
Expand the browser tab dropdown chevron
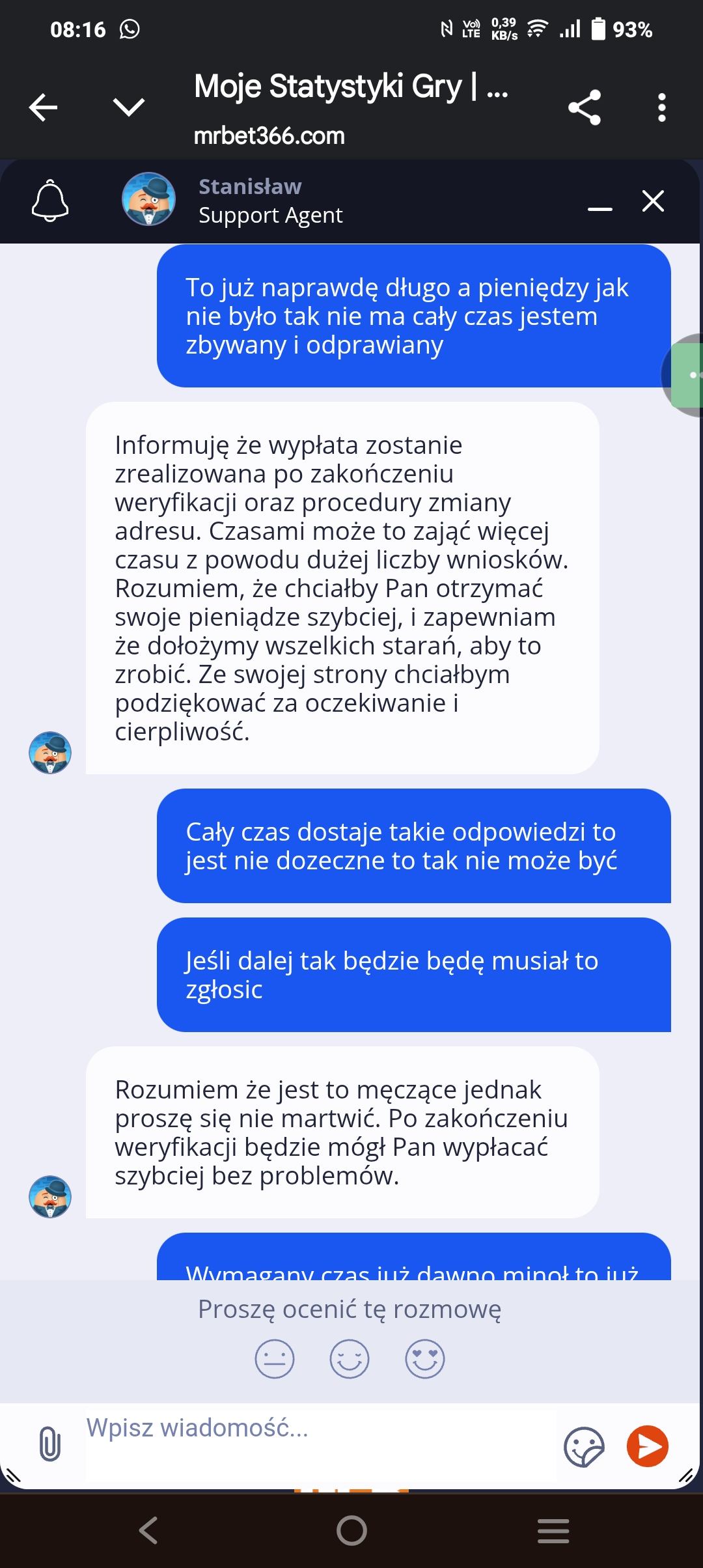pyautogui.click(x=129, y=107)
